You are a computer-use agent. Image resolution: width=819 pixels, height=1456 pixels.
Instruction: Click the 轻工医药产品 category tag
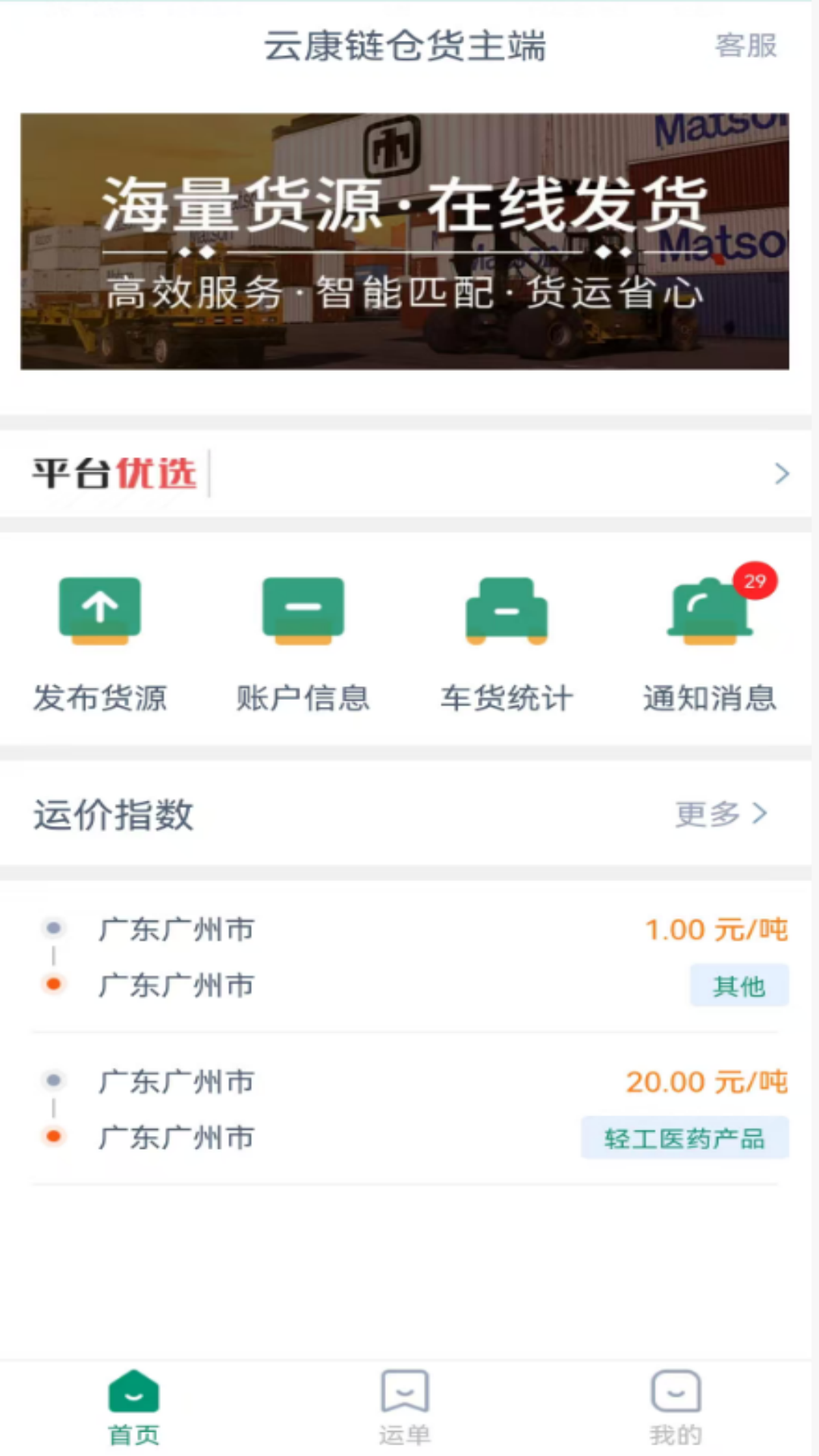click(685, 1137)
